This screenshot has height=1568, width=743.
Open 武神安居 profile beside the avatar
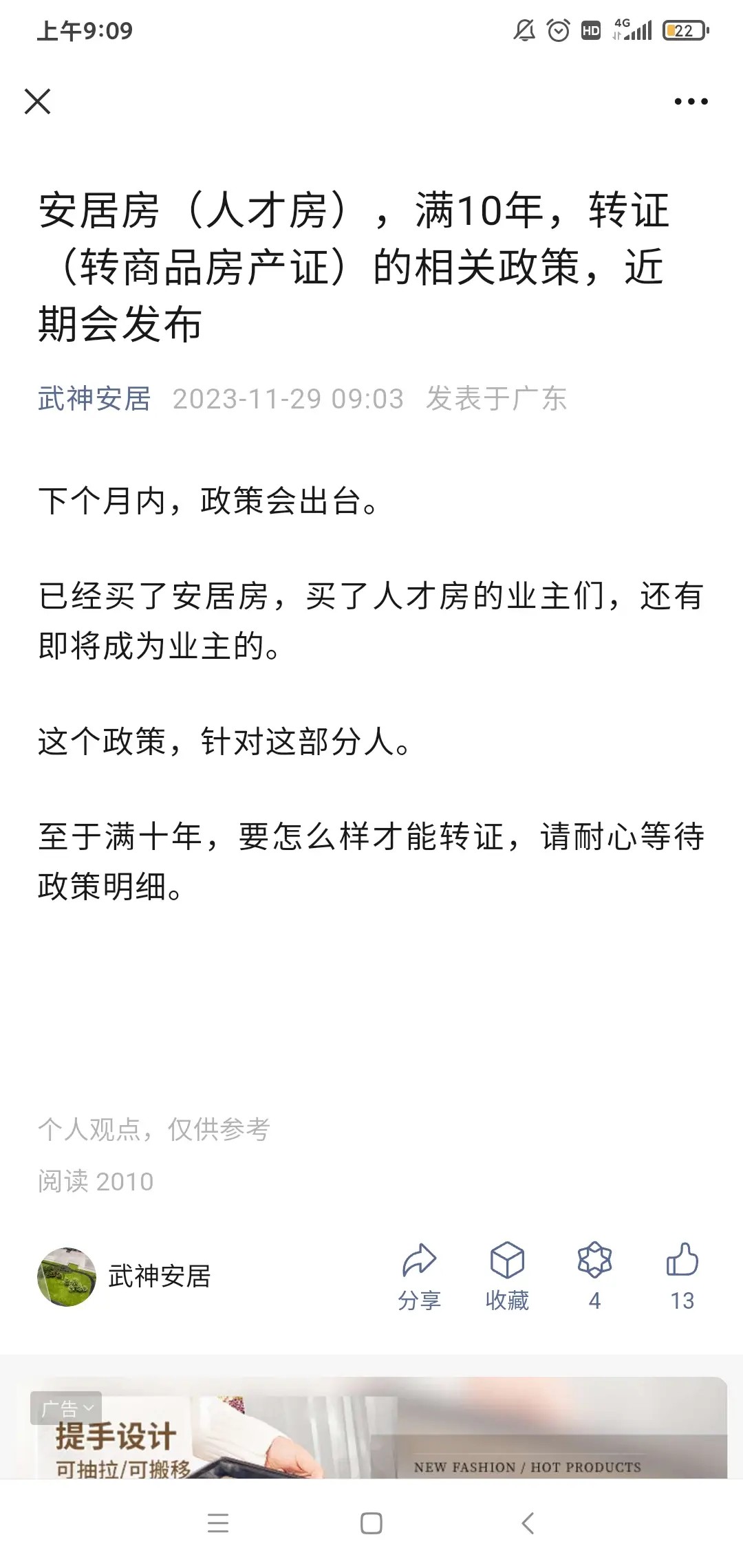(159, 1276)
